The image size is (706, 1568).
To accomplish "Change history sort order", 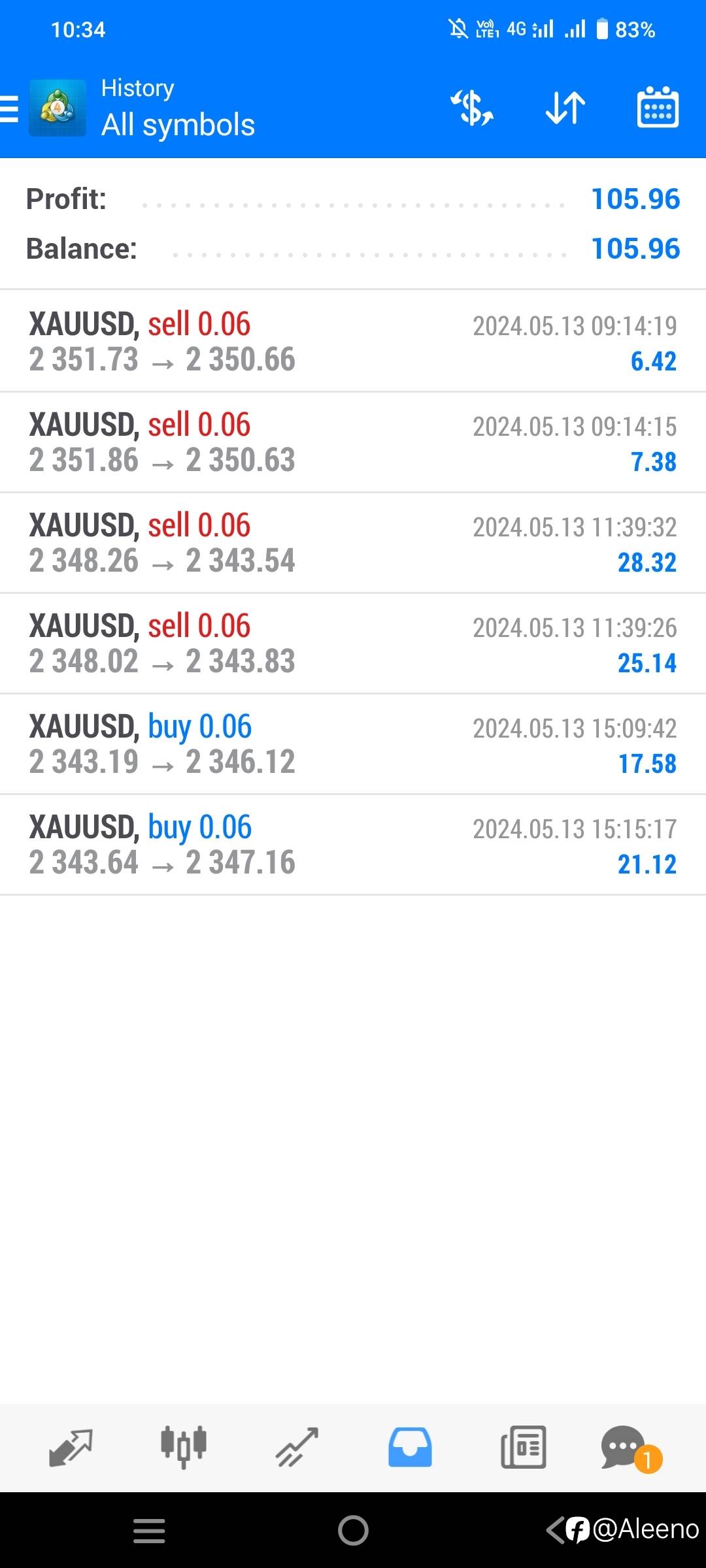I will [565, 108].
